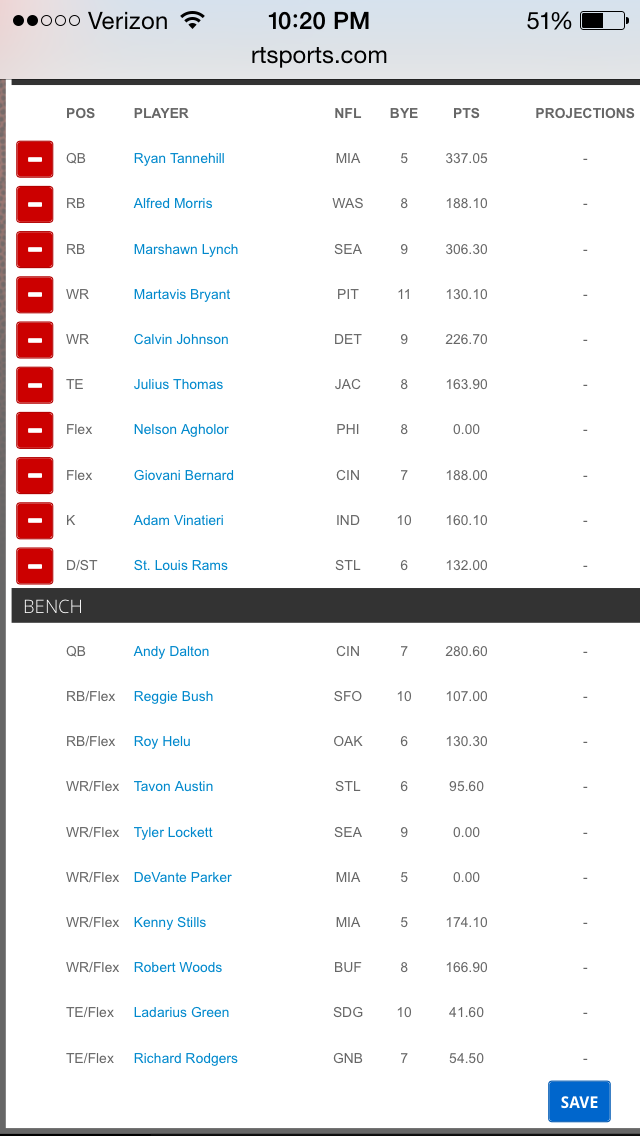The image size is (640, 1136).
Task: Select DeVante Parker's name link
Action: click(x=183, y=877)
